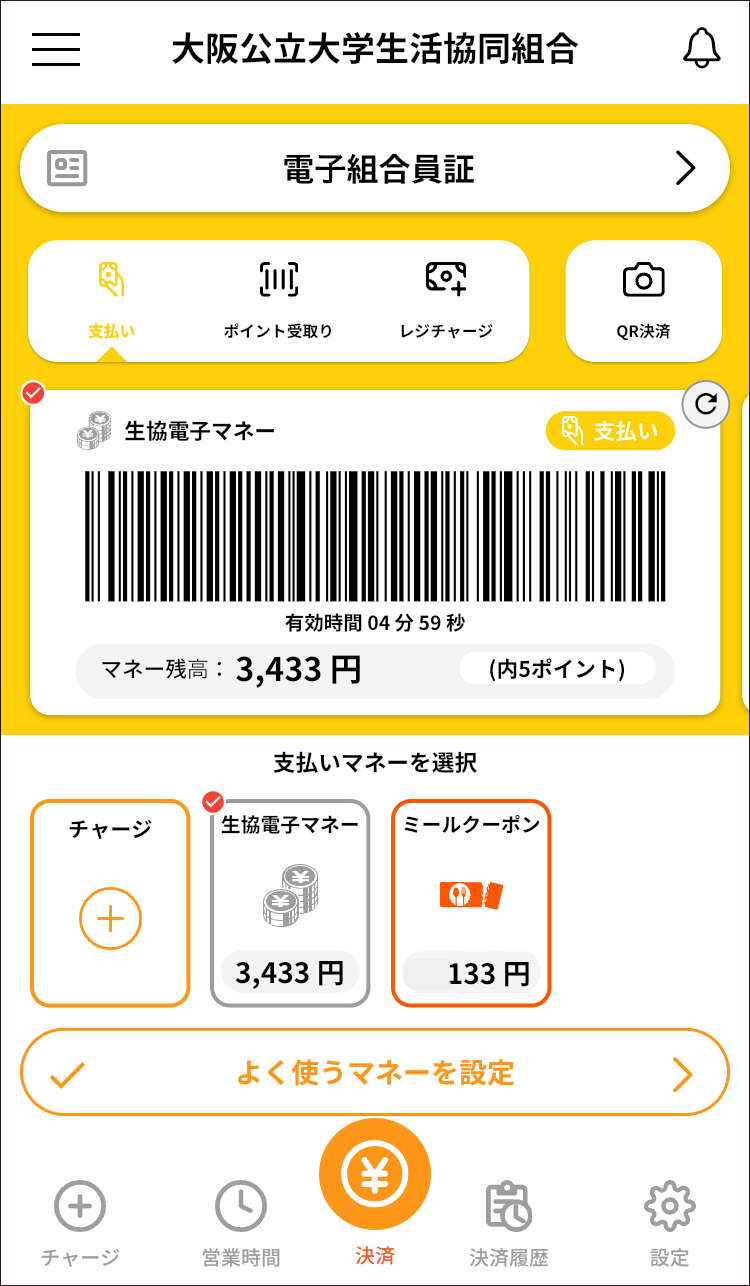Open 決済履歴 payment history tab
The width and height of the screenshot is (750, 1286).
(509, 1223)
